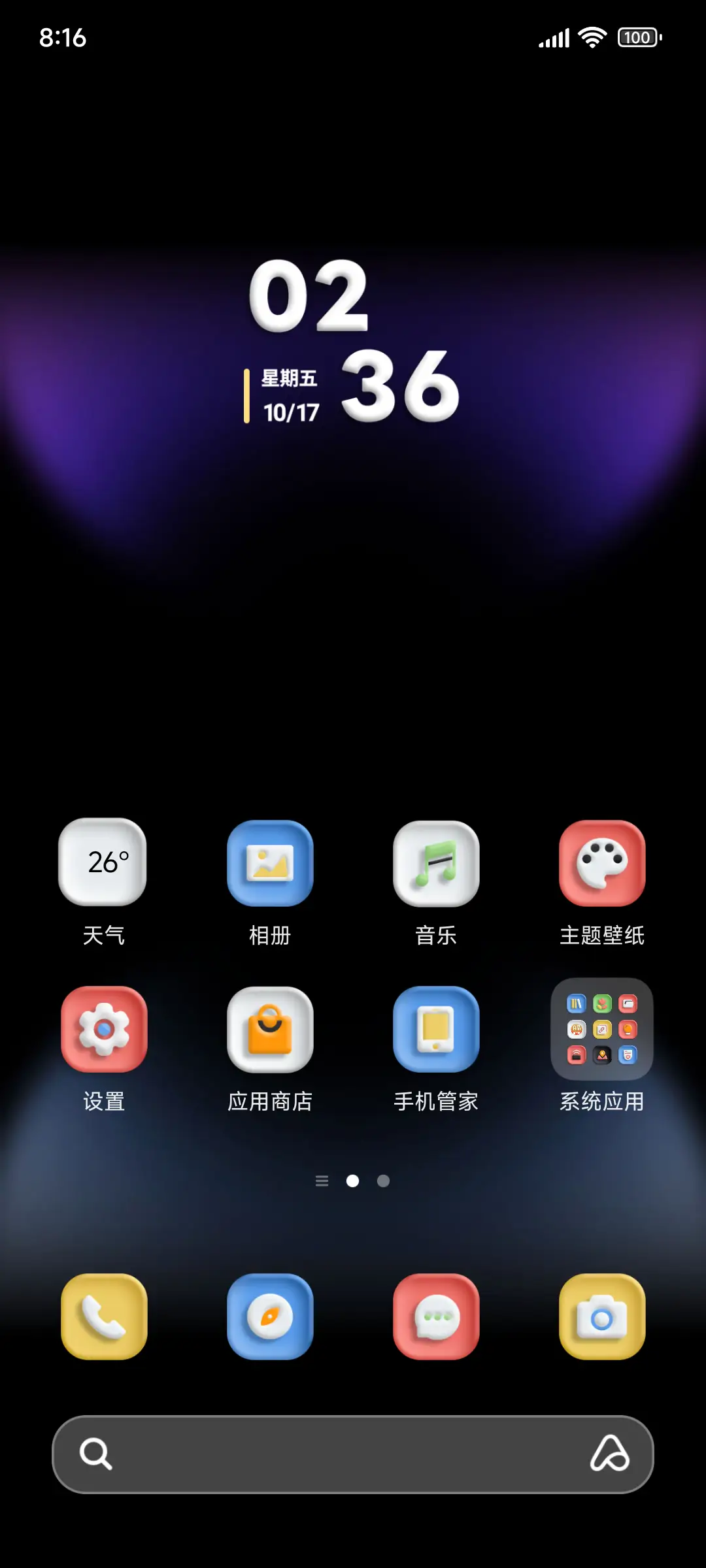Screen dimensions: 706x1568
Task: Tap the Phone dialer in the dock
Action: [103, 1316]
